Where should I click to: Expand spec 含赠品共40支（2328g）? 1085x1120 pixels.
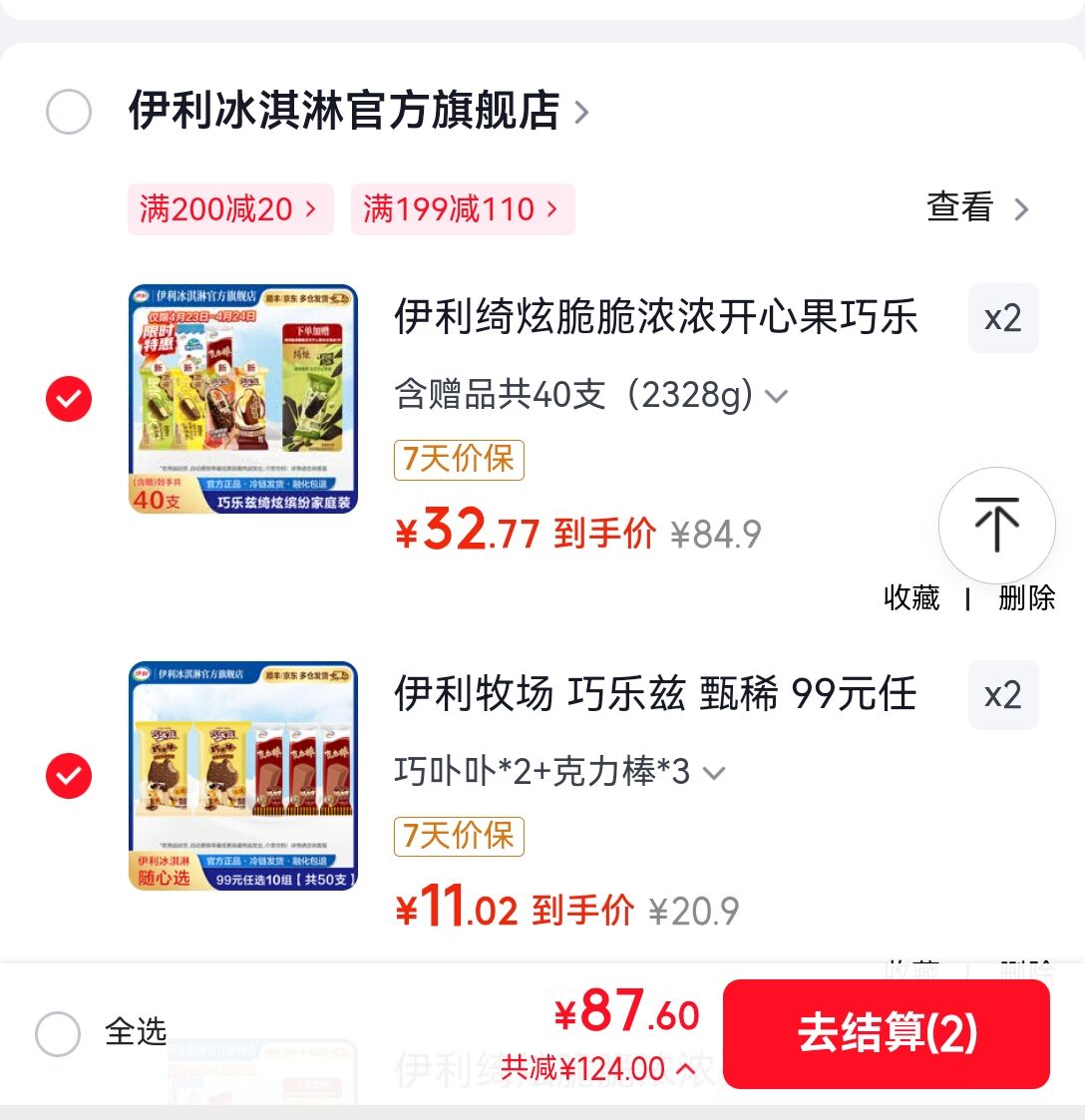tap(590, 395)
